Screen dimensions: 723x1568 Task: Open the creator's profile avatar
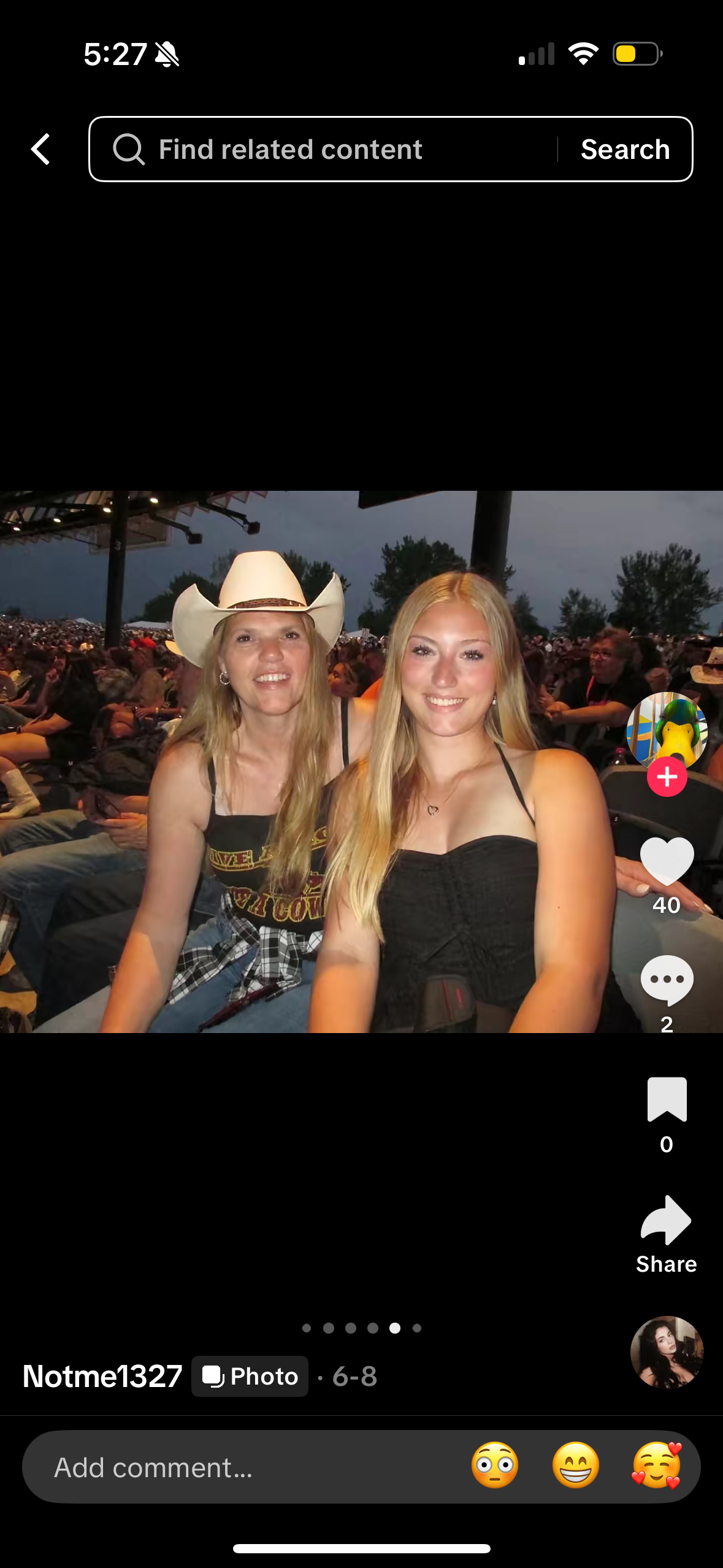click(667, 730)
